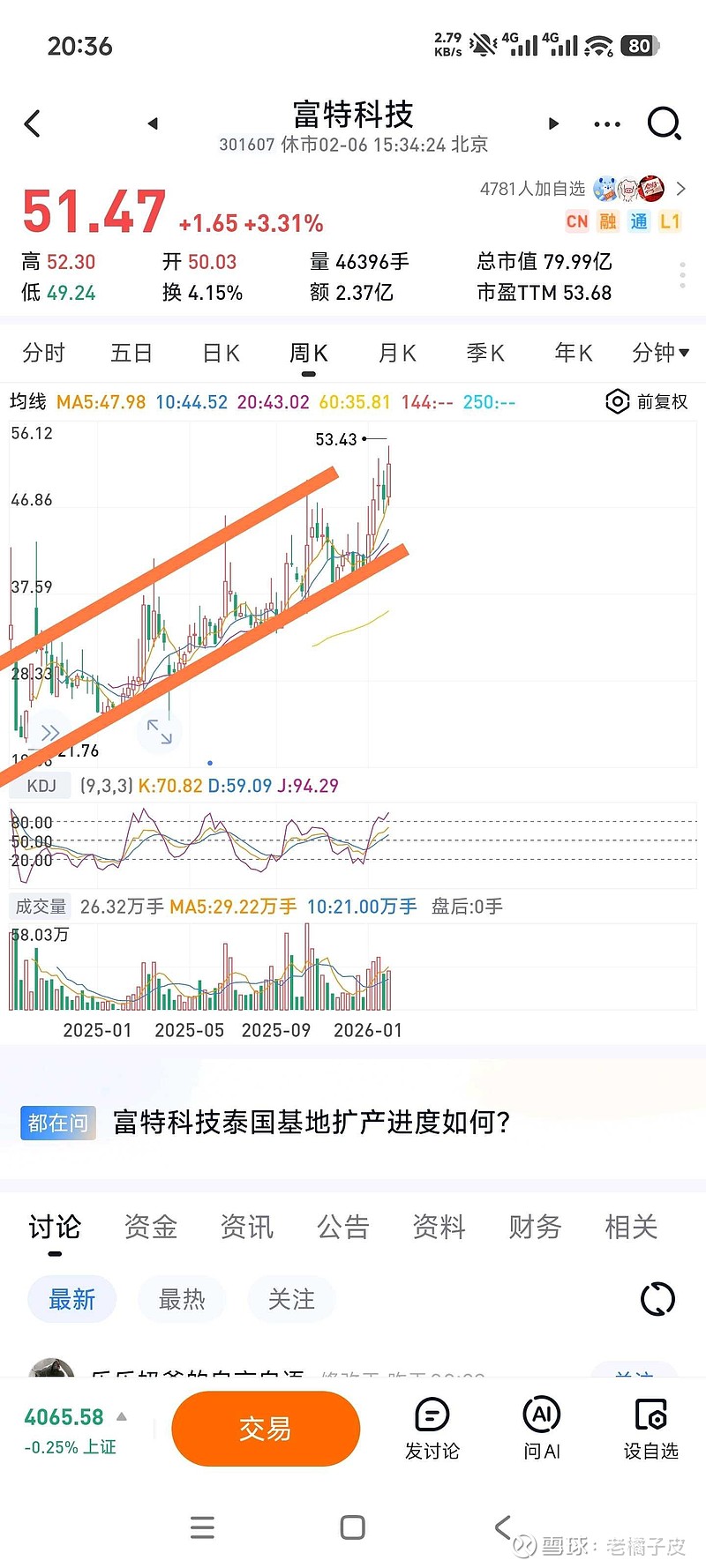The width and height of the screenshot is (706, 1568).
Task: Tap the right arrow to next stock
Action: tap(553, 123)
